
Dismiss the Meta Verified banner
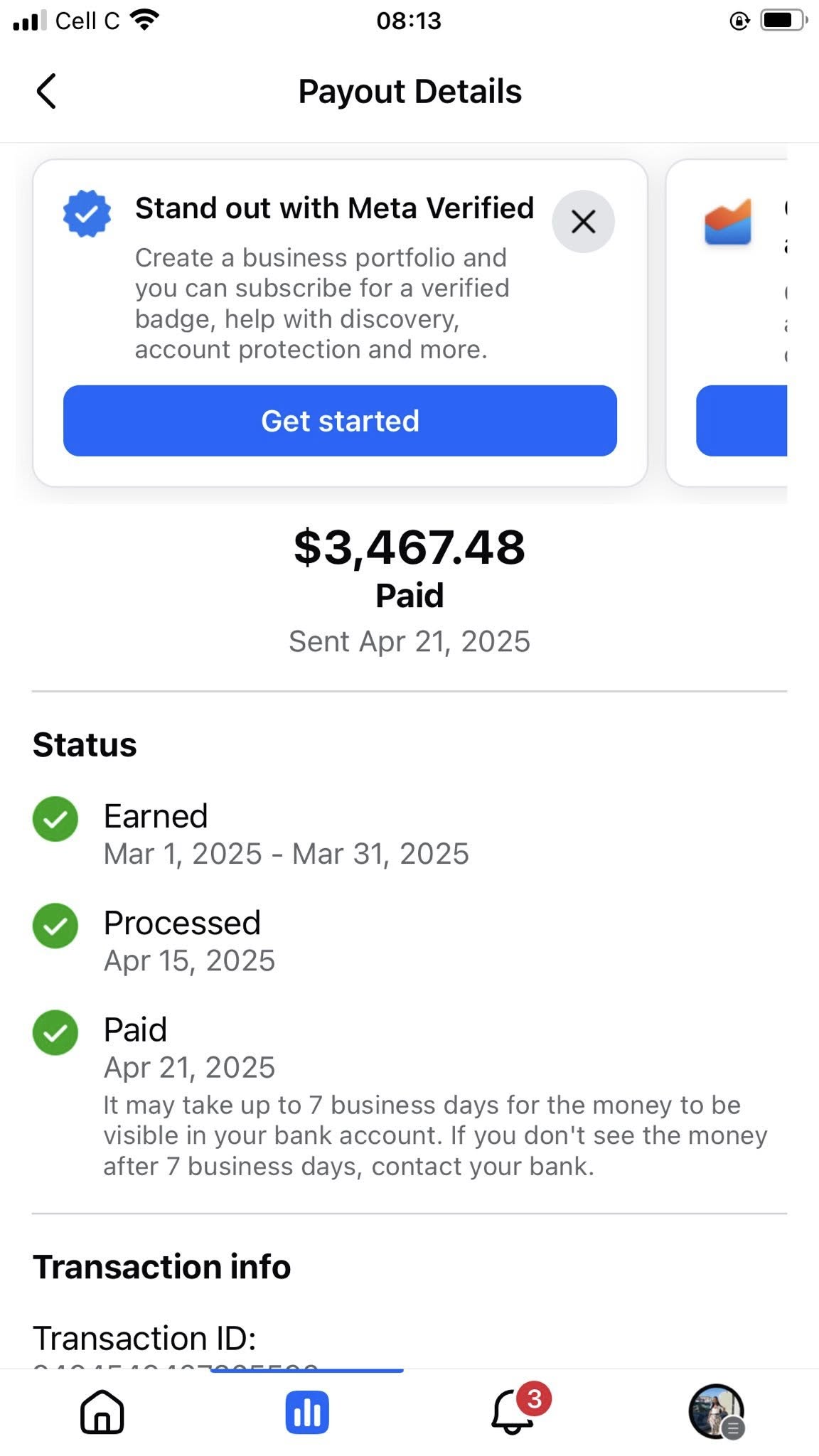click(583, 222)
